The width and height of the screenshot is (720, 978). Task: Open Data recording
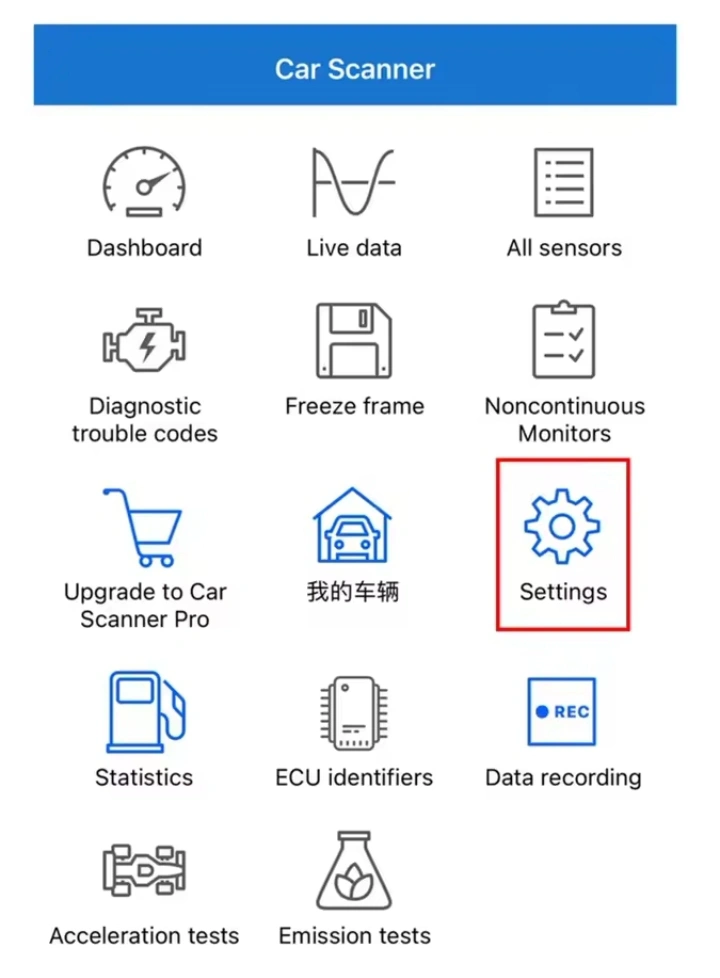pyautogui.click(x=563, y=732)
